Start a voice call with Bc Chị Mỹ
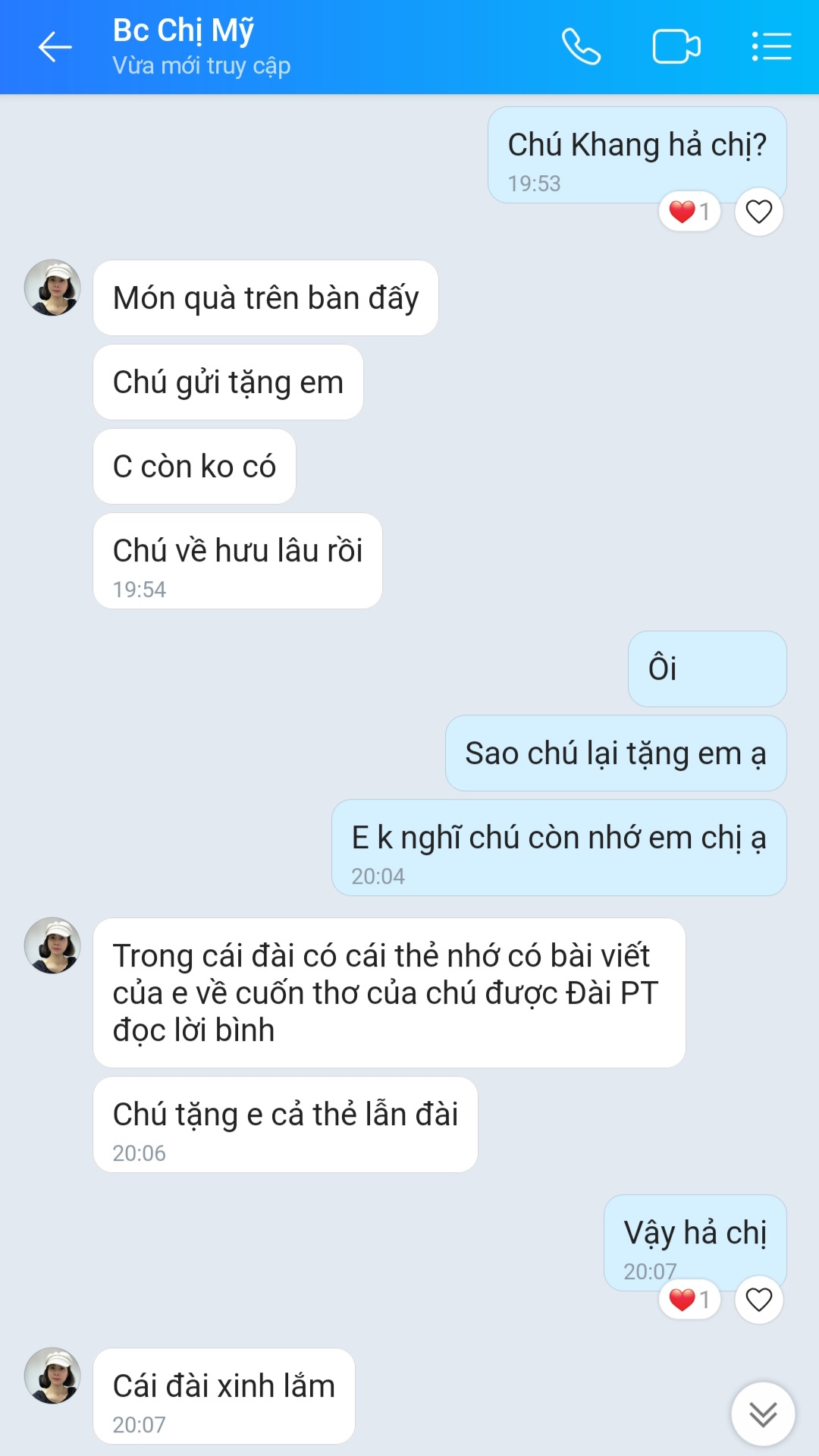 581,47
